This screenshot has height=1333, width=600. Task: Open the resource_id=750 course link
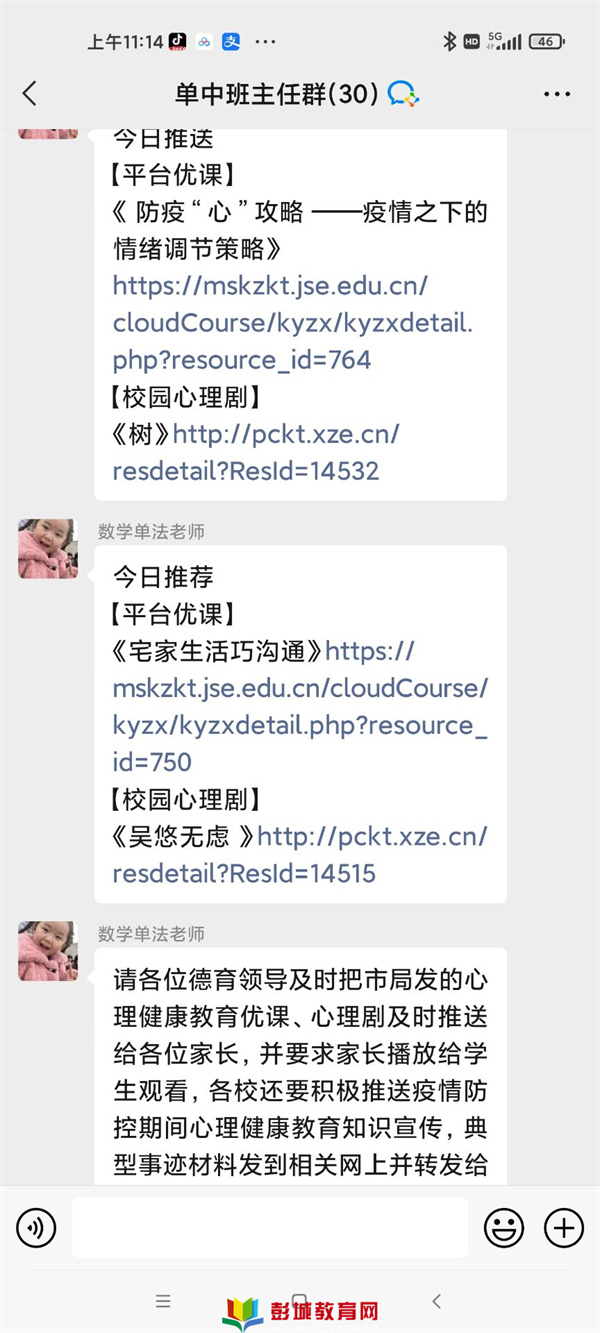pyautogui.click(x=301, y=706)
